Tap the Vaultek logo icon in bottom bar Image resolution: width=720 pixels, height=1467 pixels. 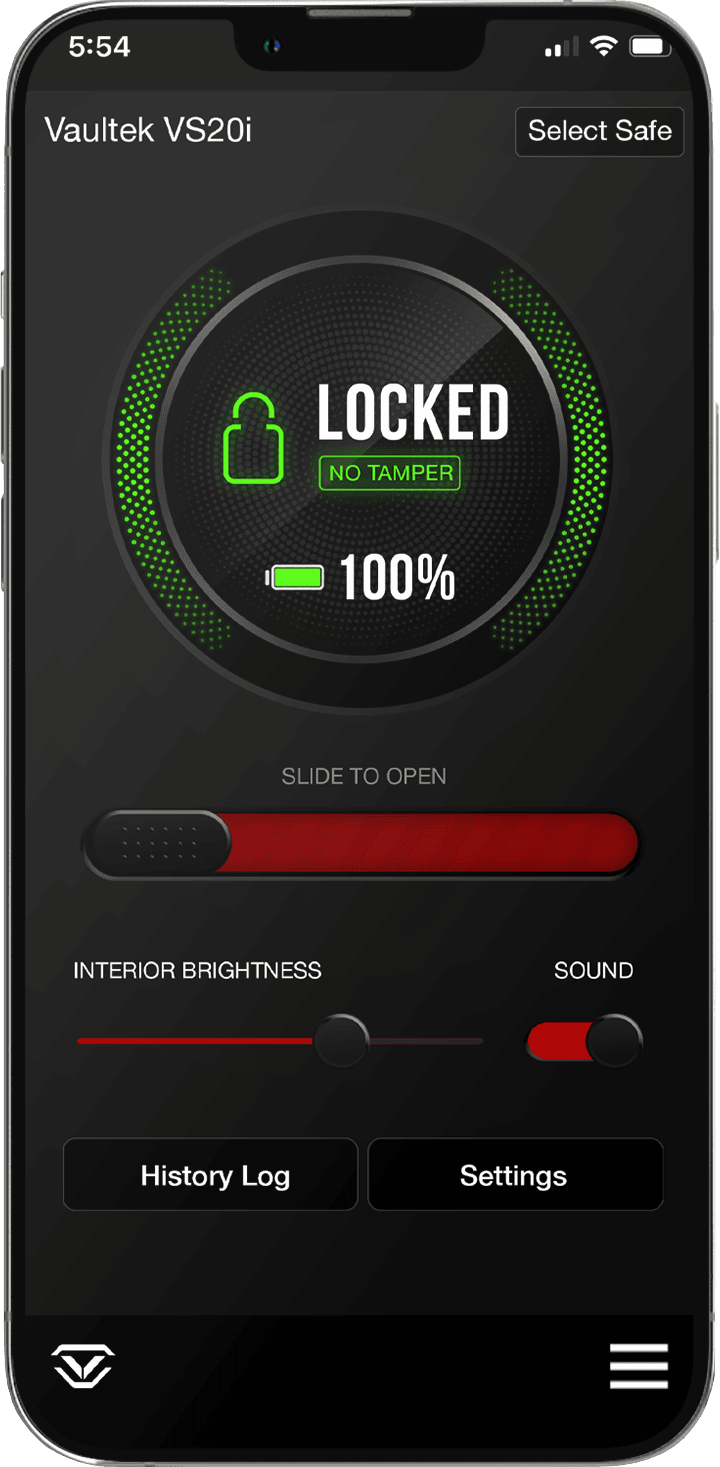[x=83, y=1366]
